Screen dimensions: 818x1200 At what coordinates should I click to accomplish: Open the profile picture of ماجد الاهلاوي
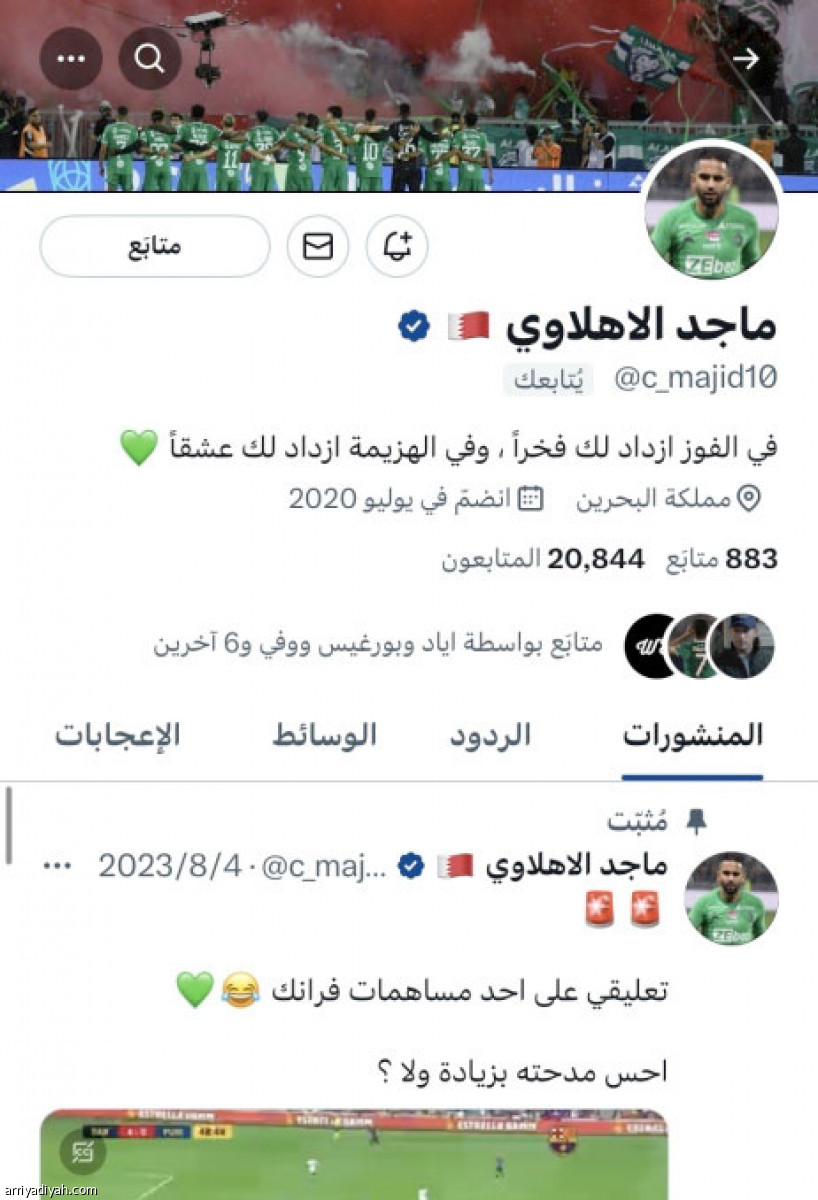coord(711,211)
